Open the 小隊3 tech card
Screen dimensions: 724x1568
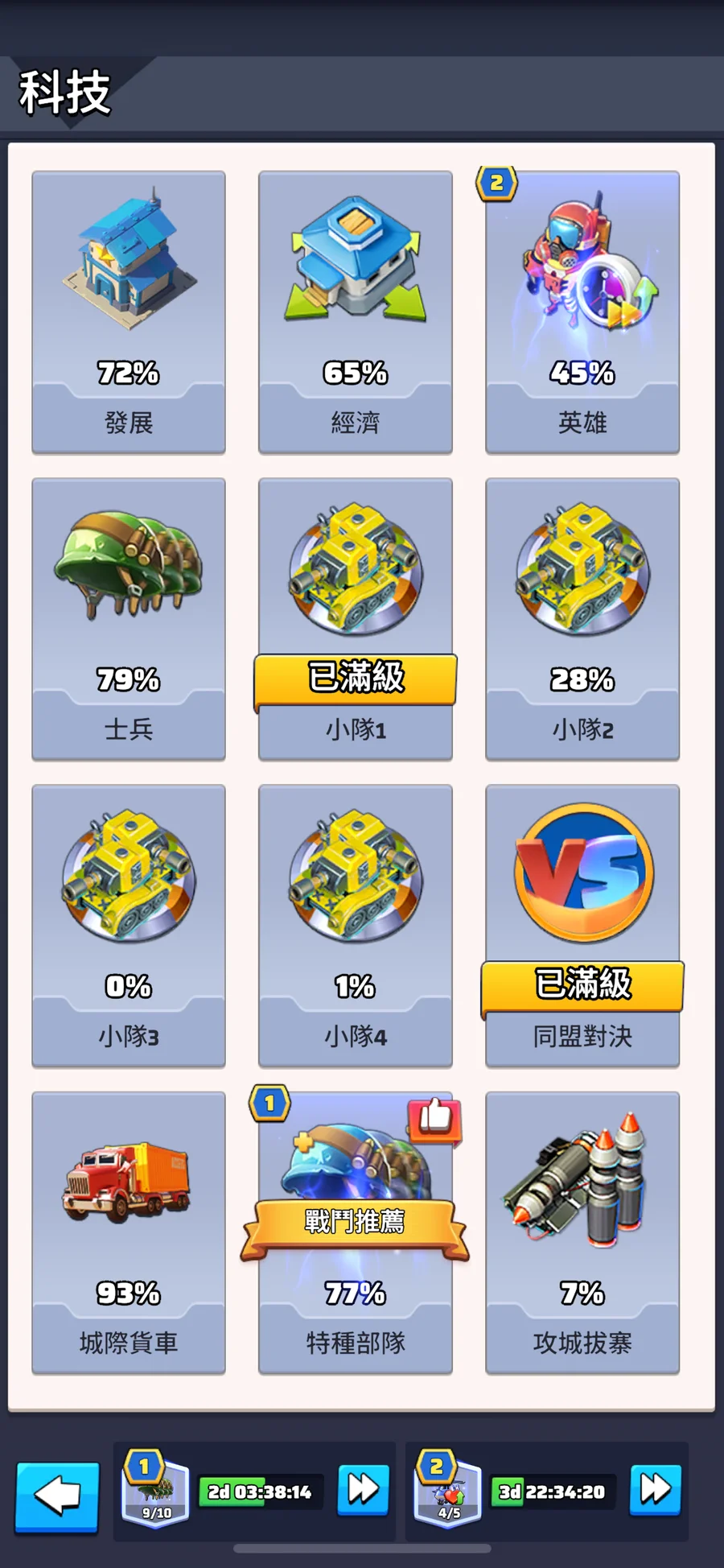(129, 925)
